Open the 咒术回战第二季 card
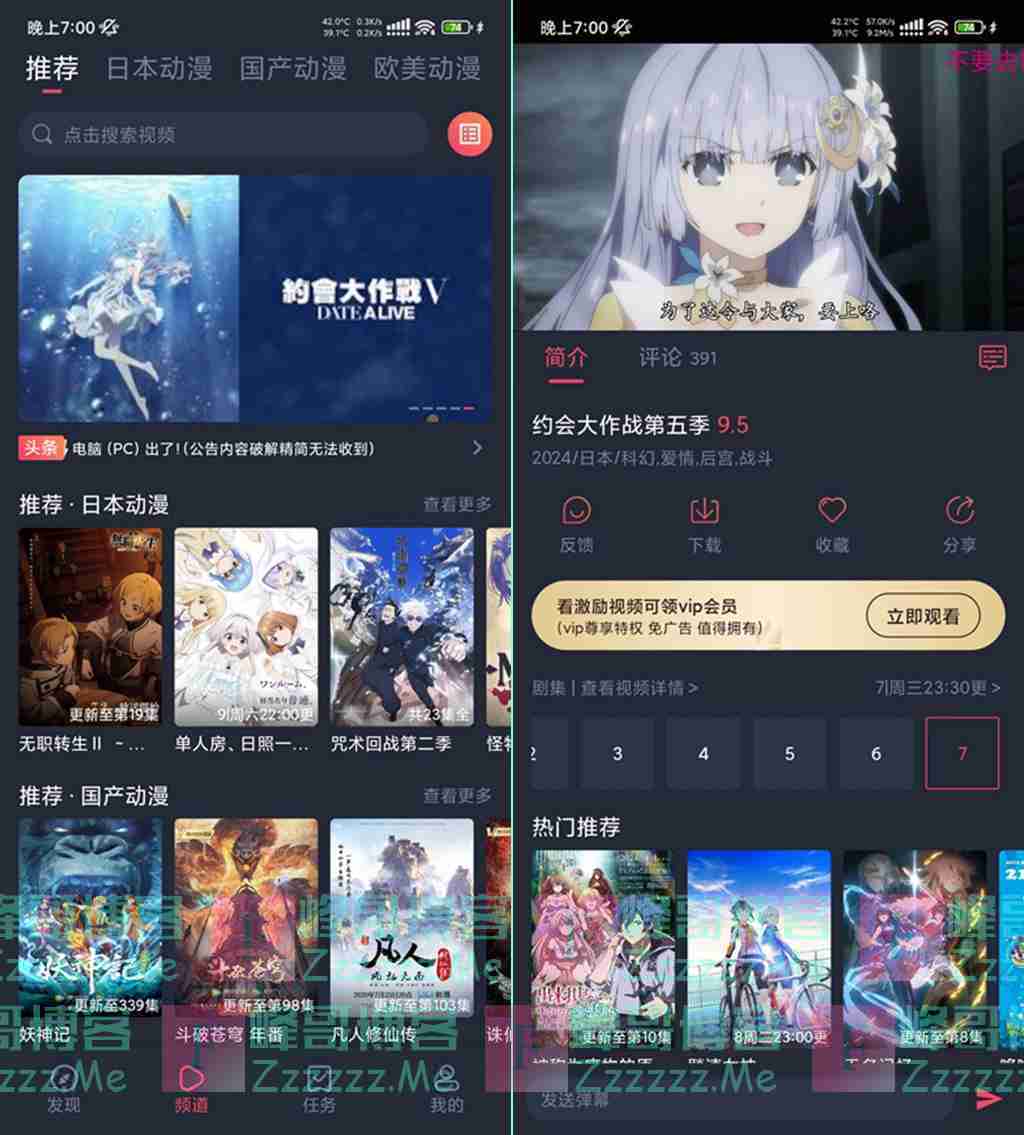This screenshot has width=1024, height=1135. pyautogui.click(x=401, y=628)
